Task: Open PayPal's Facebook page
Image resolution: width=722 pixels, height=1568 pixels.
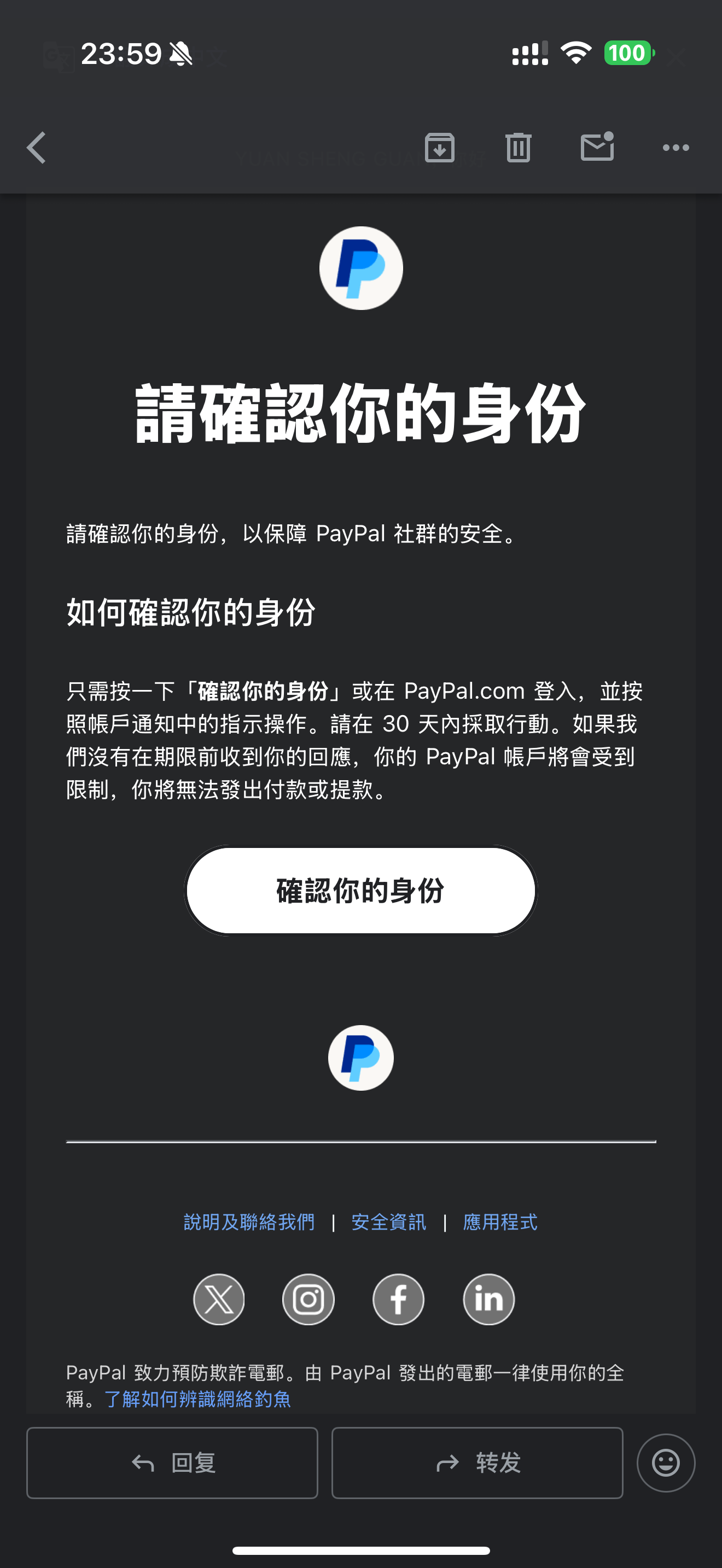Action: [398, 1299]
